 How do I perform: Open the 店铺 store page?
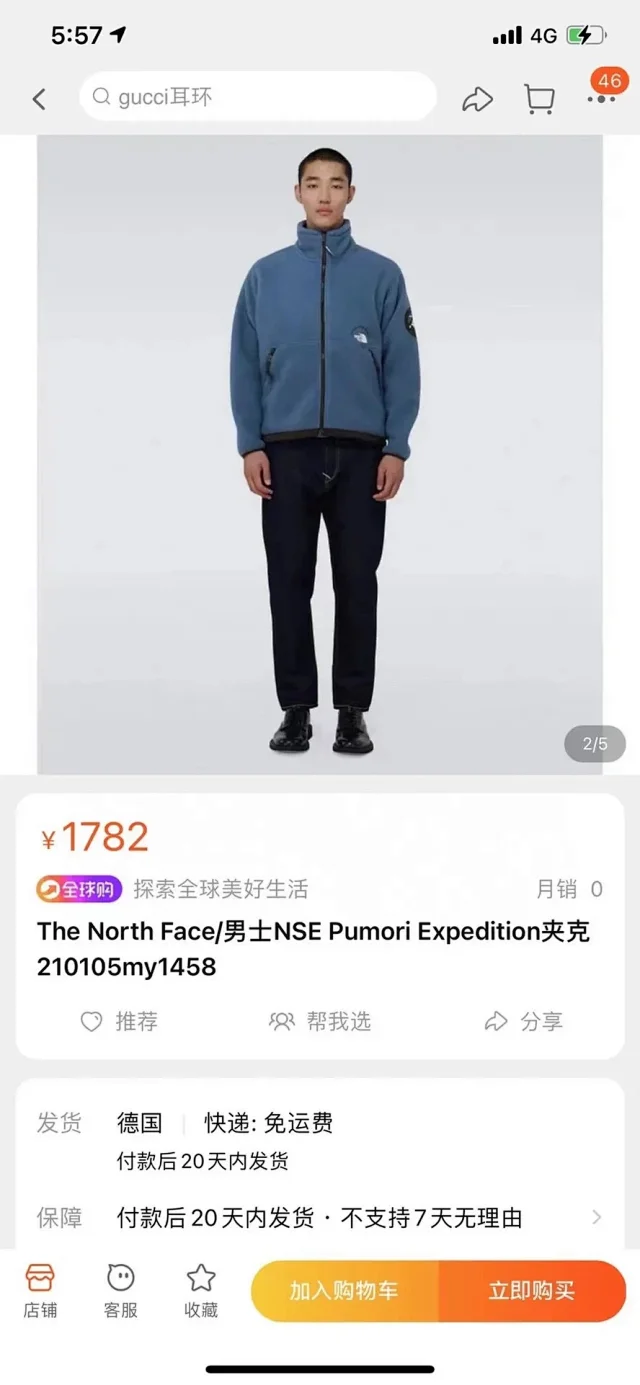tap(40, 1291)
